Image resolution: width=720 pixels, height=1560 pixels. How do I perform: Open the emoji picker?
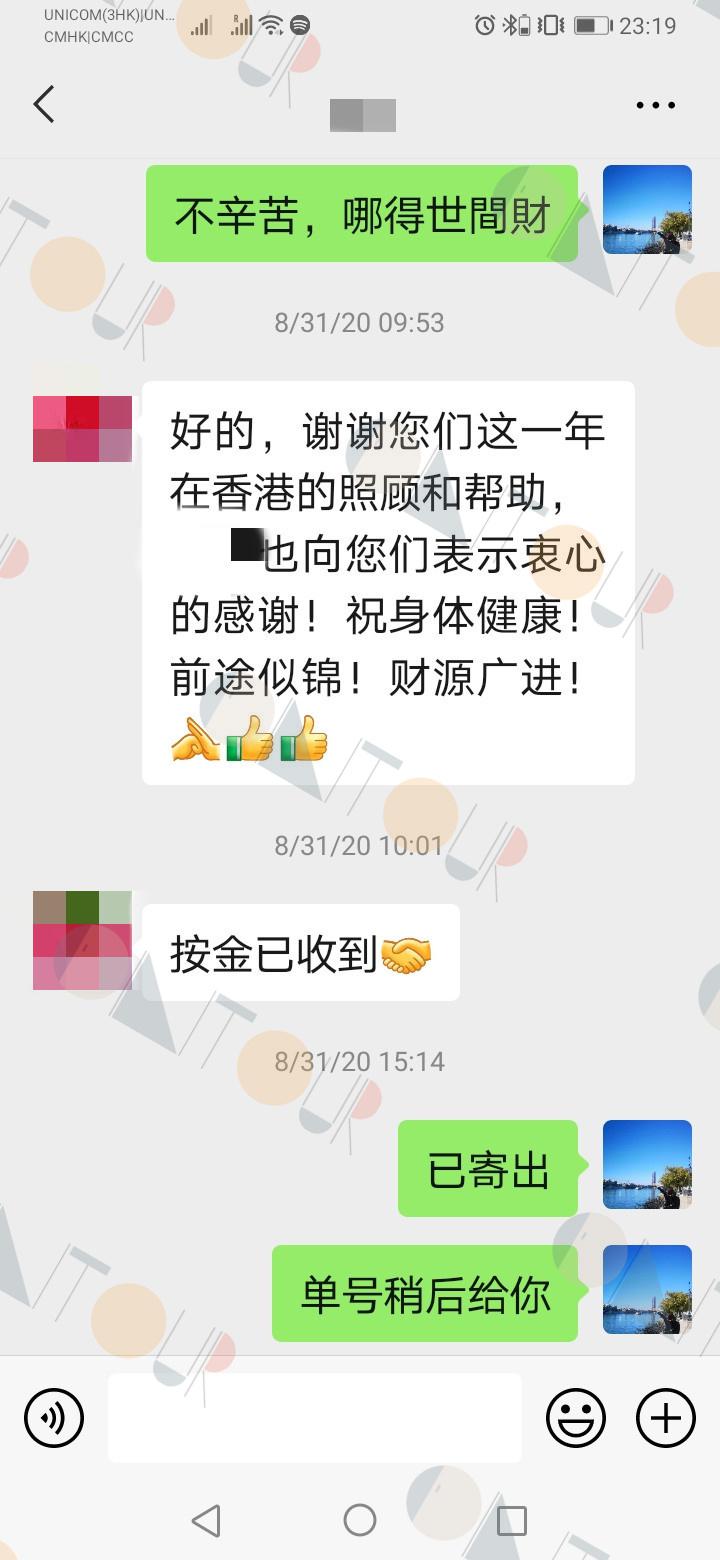tap(576, 1417)
